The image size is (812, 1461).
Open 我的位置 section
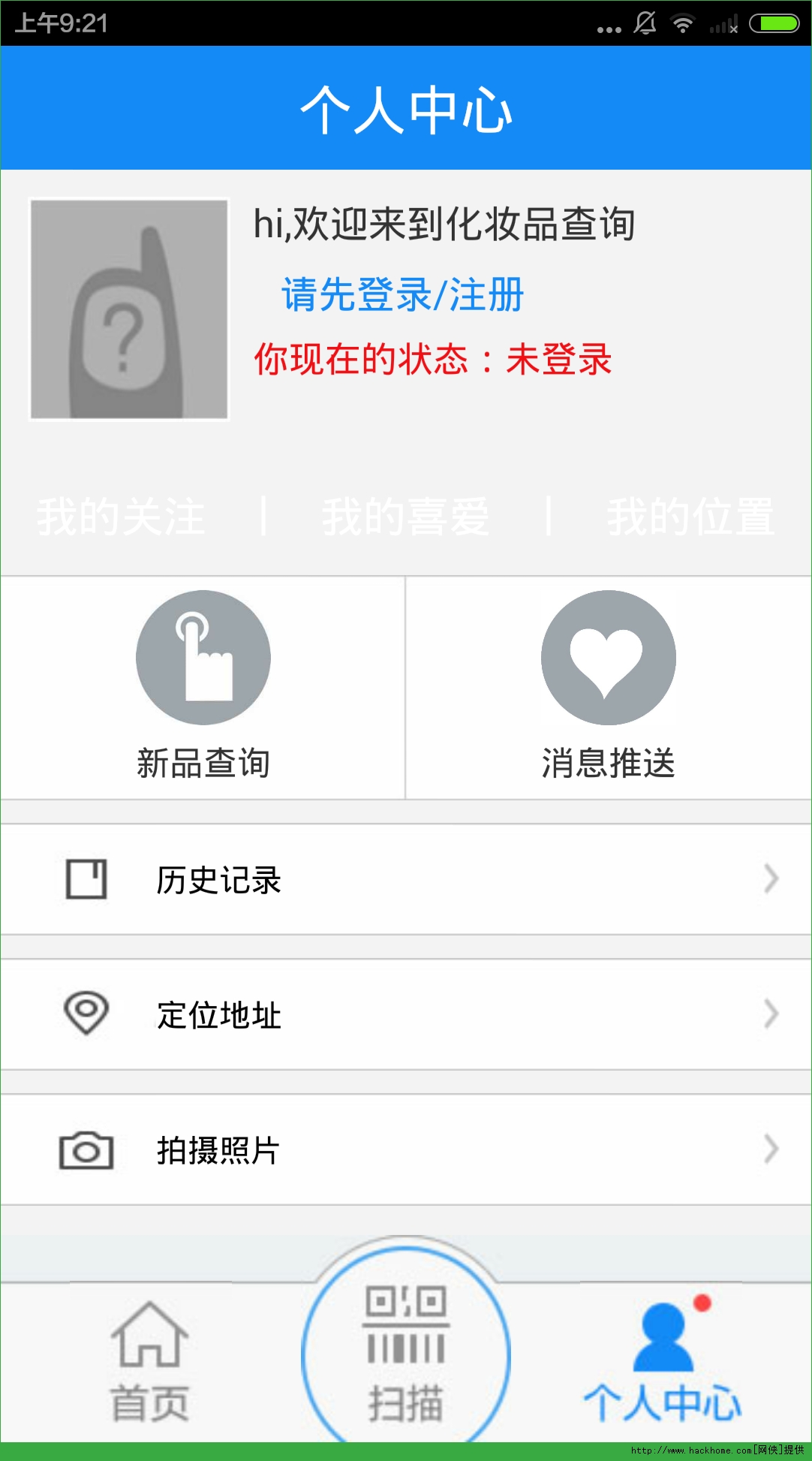(690, 517)
